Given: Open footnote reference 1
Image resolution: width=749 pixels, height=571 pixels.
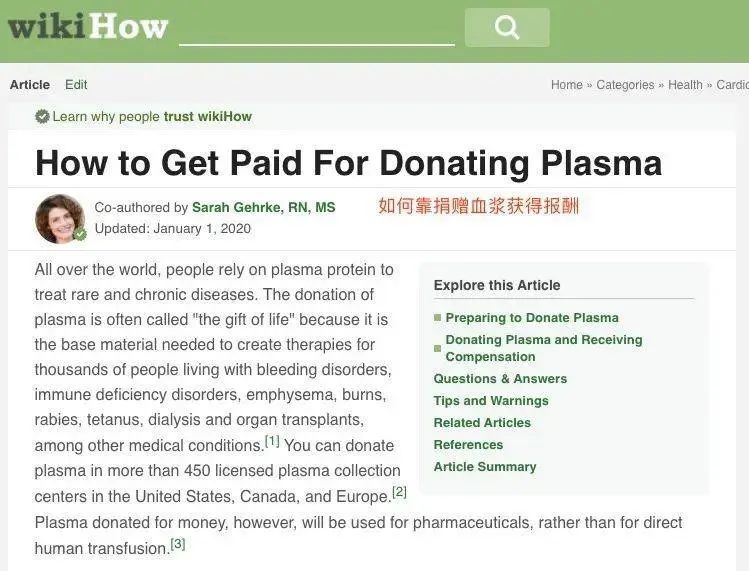Looking at the screenshot, I should coord(272,441).
